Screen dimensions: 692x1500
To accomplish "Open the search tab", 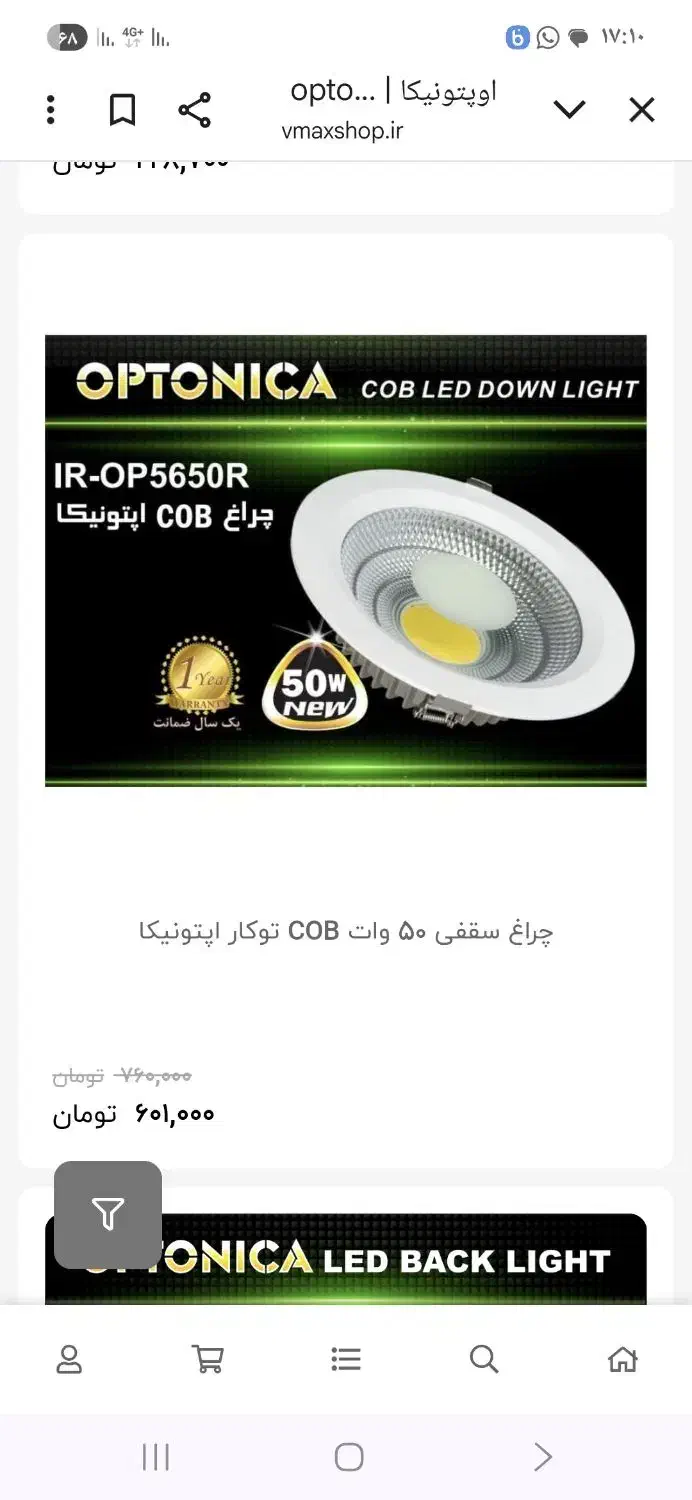I will 484,1359.
